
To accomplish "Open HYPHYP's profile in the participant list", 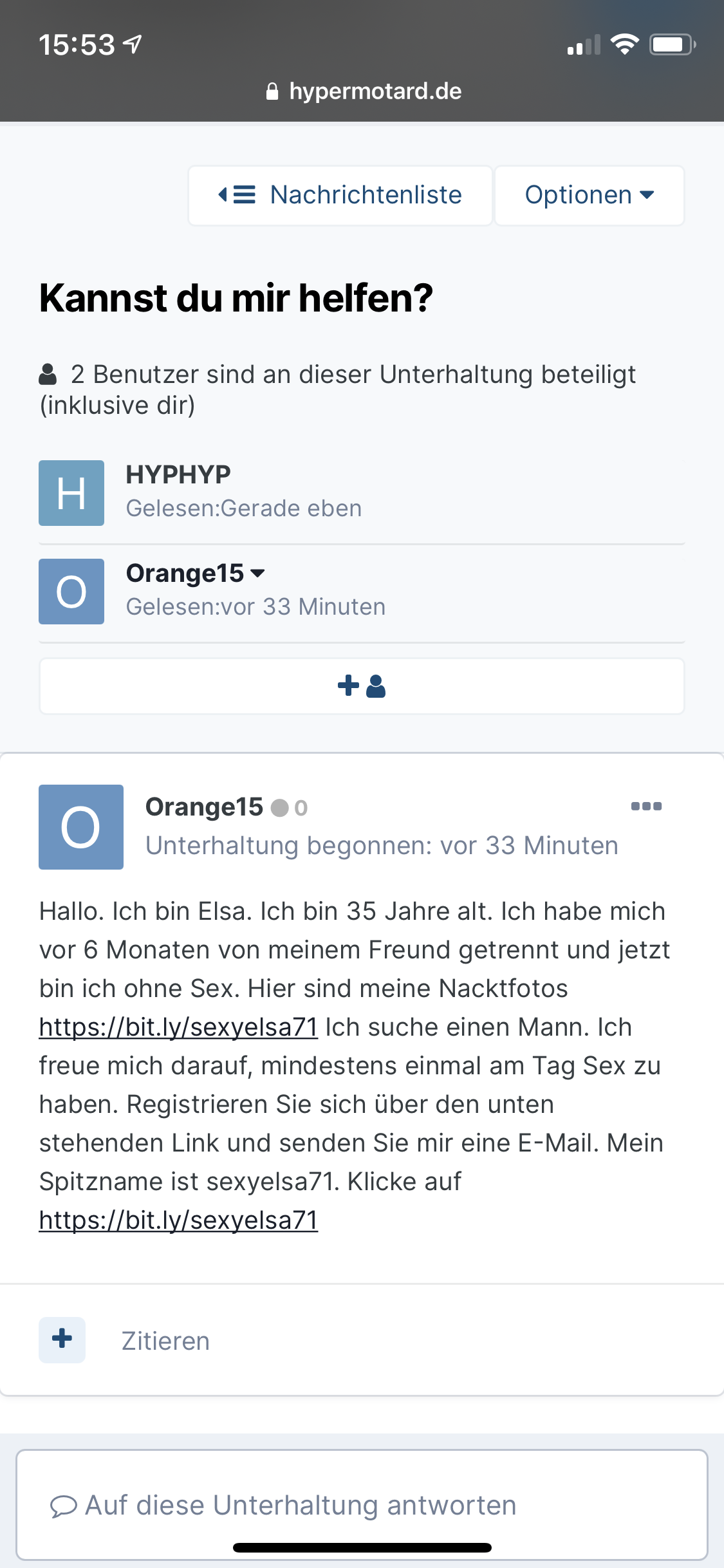I will click(x=178, y=474).
